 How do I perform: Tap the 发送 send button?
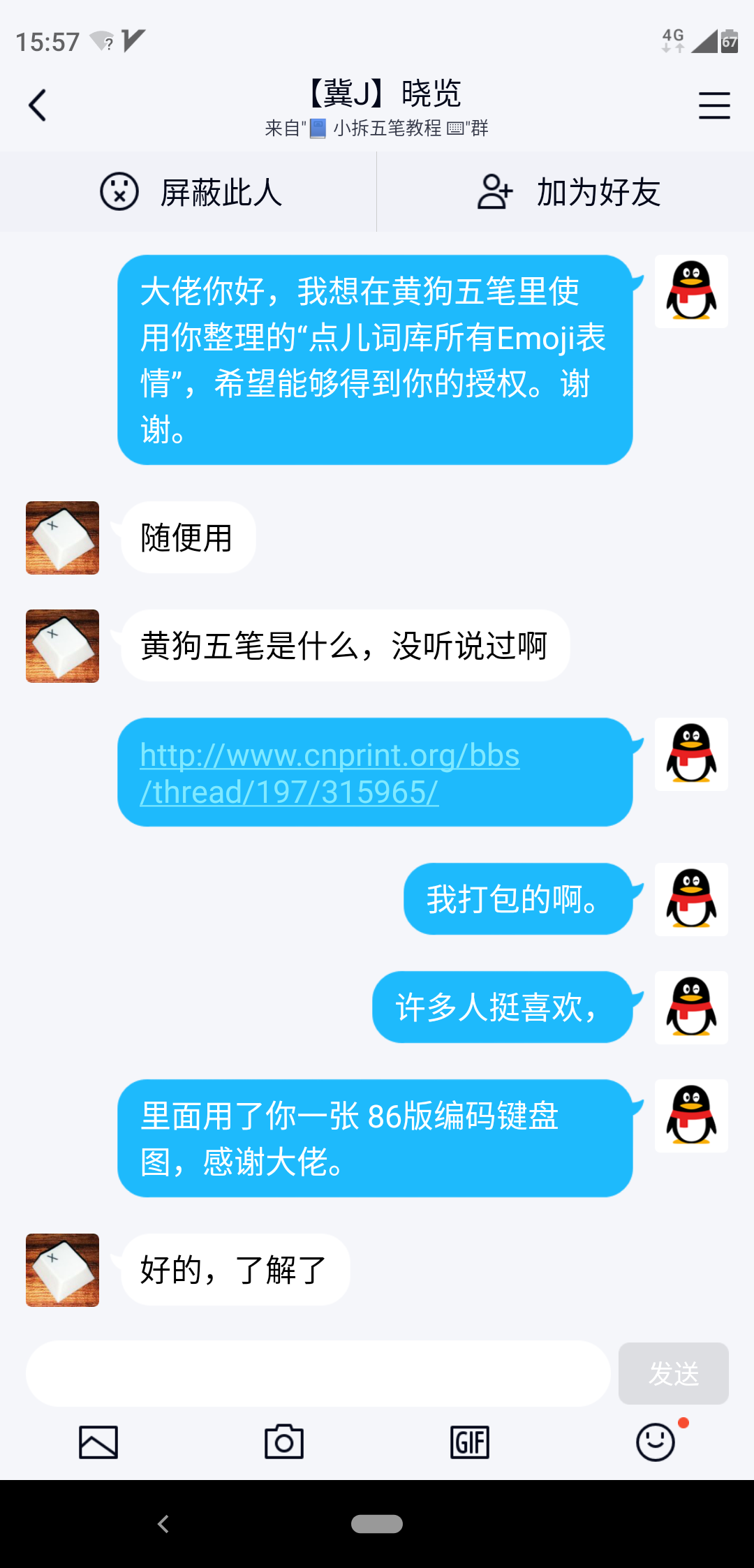pyautogui.click(x=673, y=1373)
